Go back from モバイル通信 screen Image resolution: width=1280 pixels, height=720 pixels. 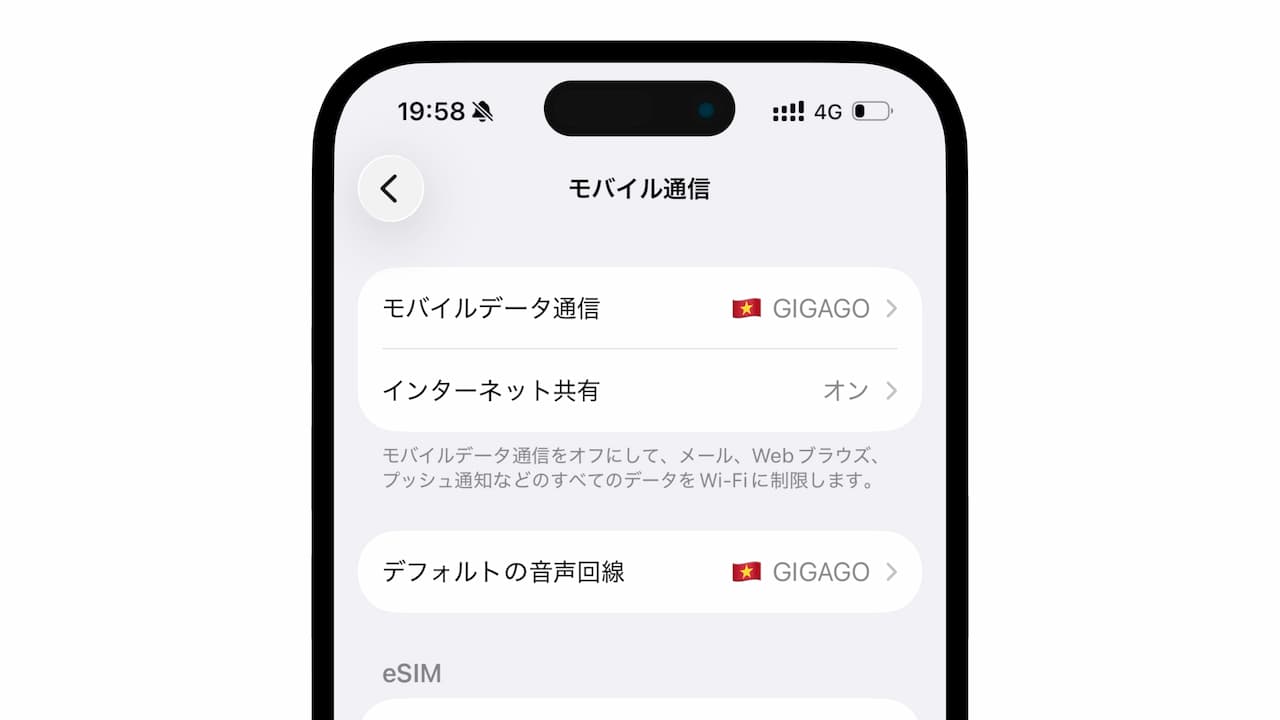390,188
